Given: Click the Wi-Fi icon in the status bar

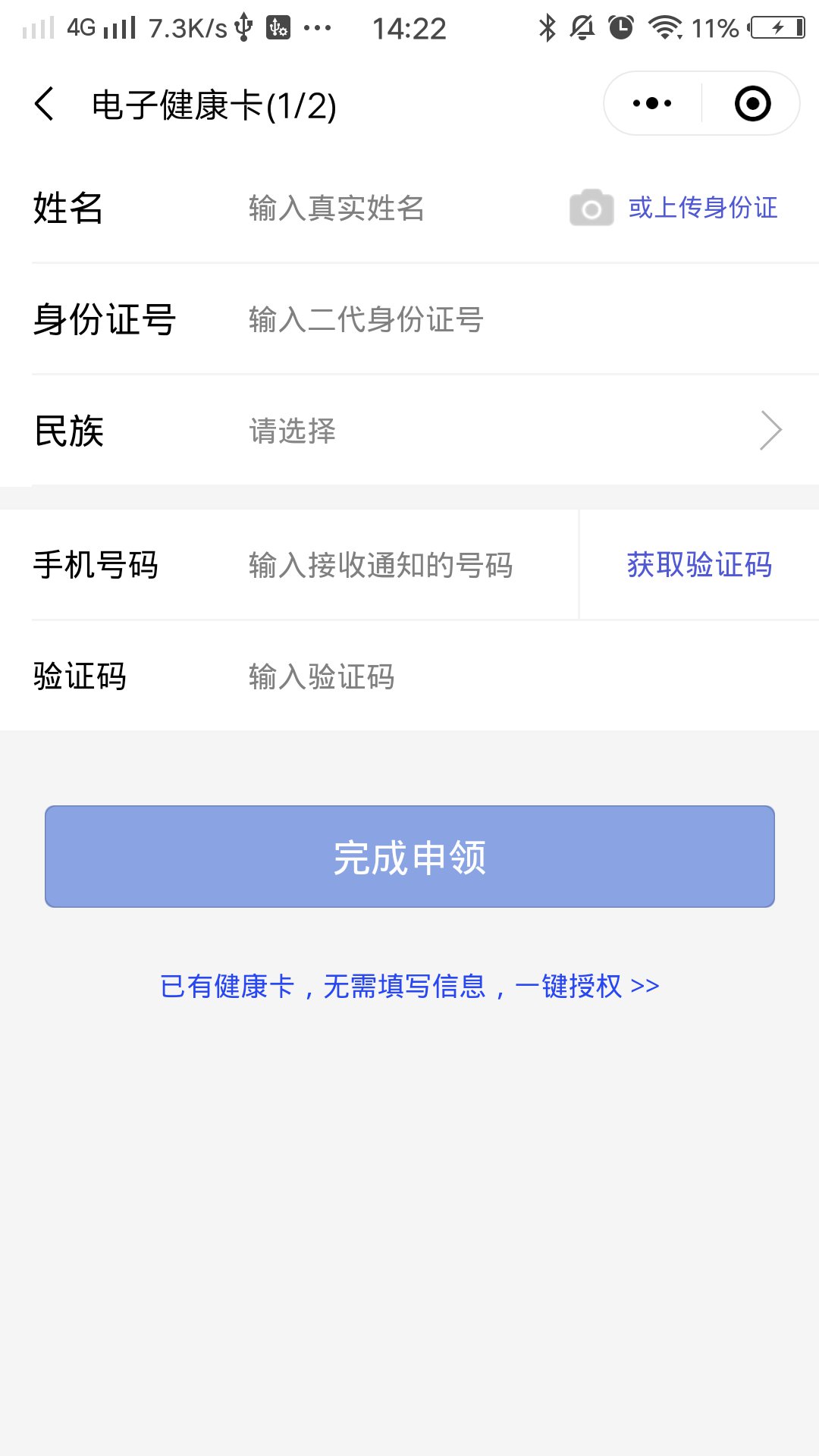Looking at the screenshot, I should [665, 27].
